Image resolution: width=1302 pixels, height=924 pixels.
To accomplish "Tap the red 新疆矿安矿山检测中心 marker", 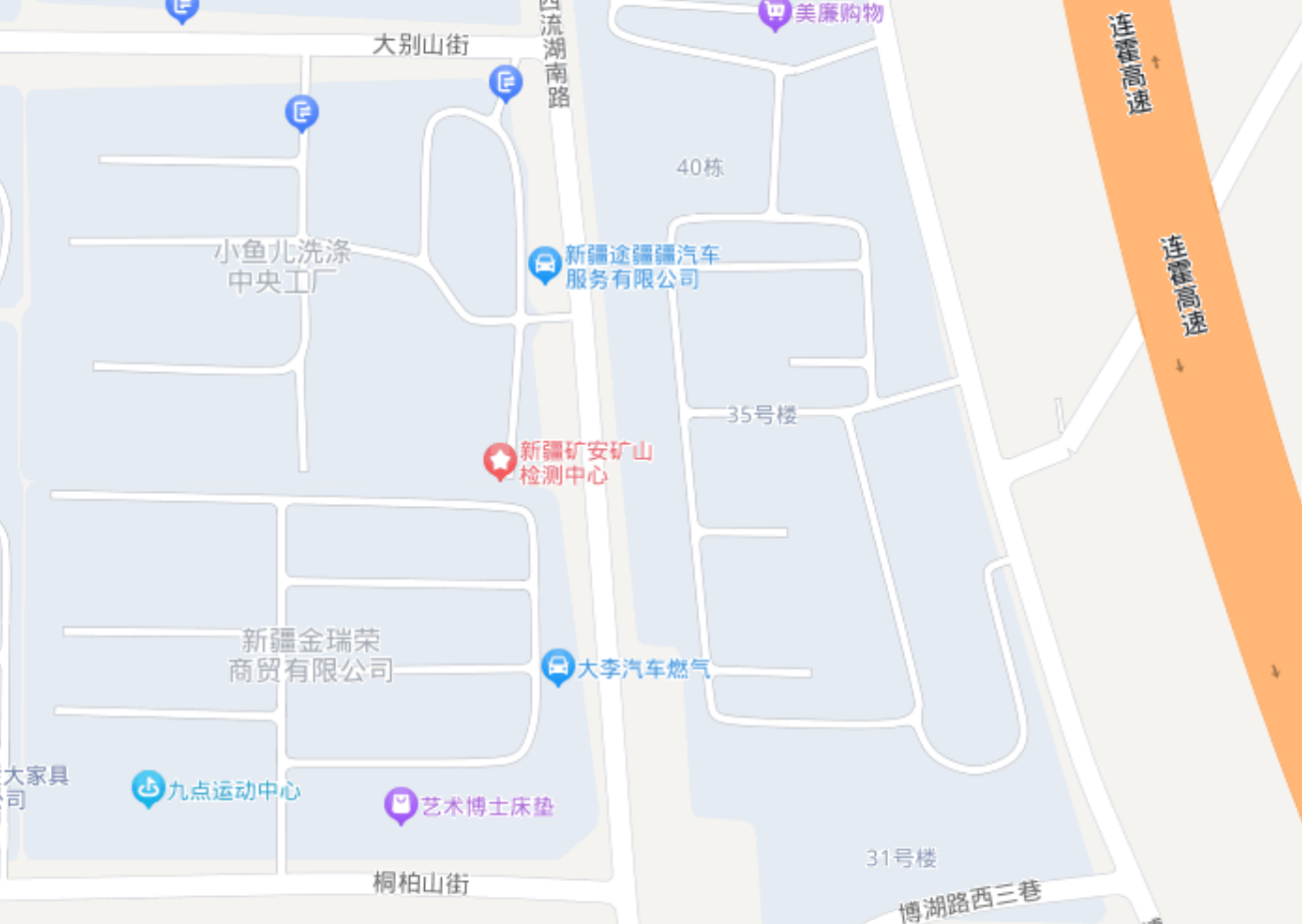I will pos(499,460).
